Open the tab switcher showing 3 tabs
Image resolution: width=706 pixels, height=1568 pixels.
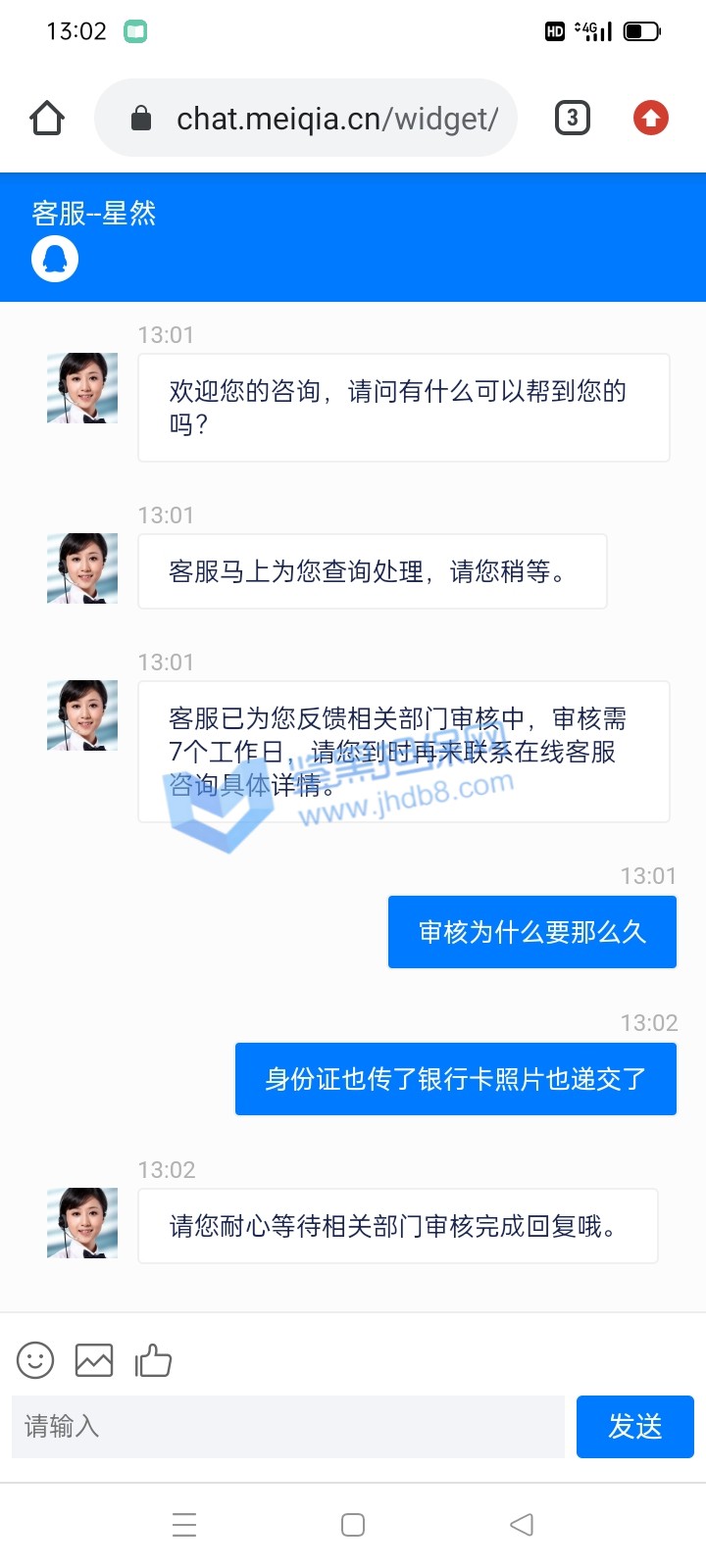pyautogui.click(x=573, y=119)
